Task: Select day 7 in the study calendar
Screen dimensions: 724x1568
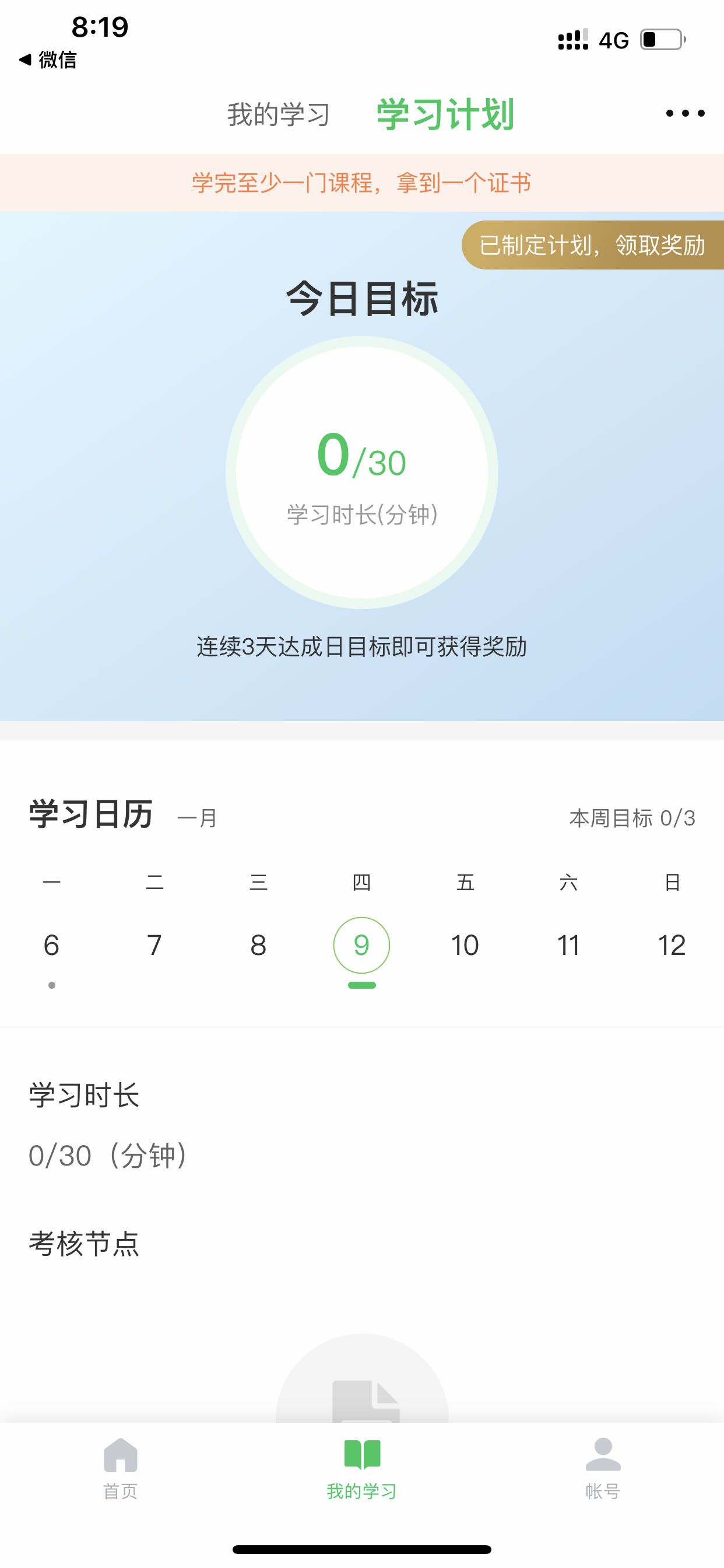Action: click(154, 946)
